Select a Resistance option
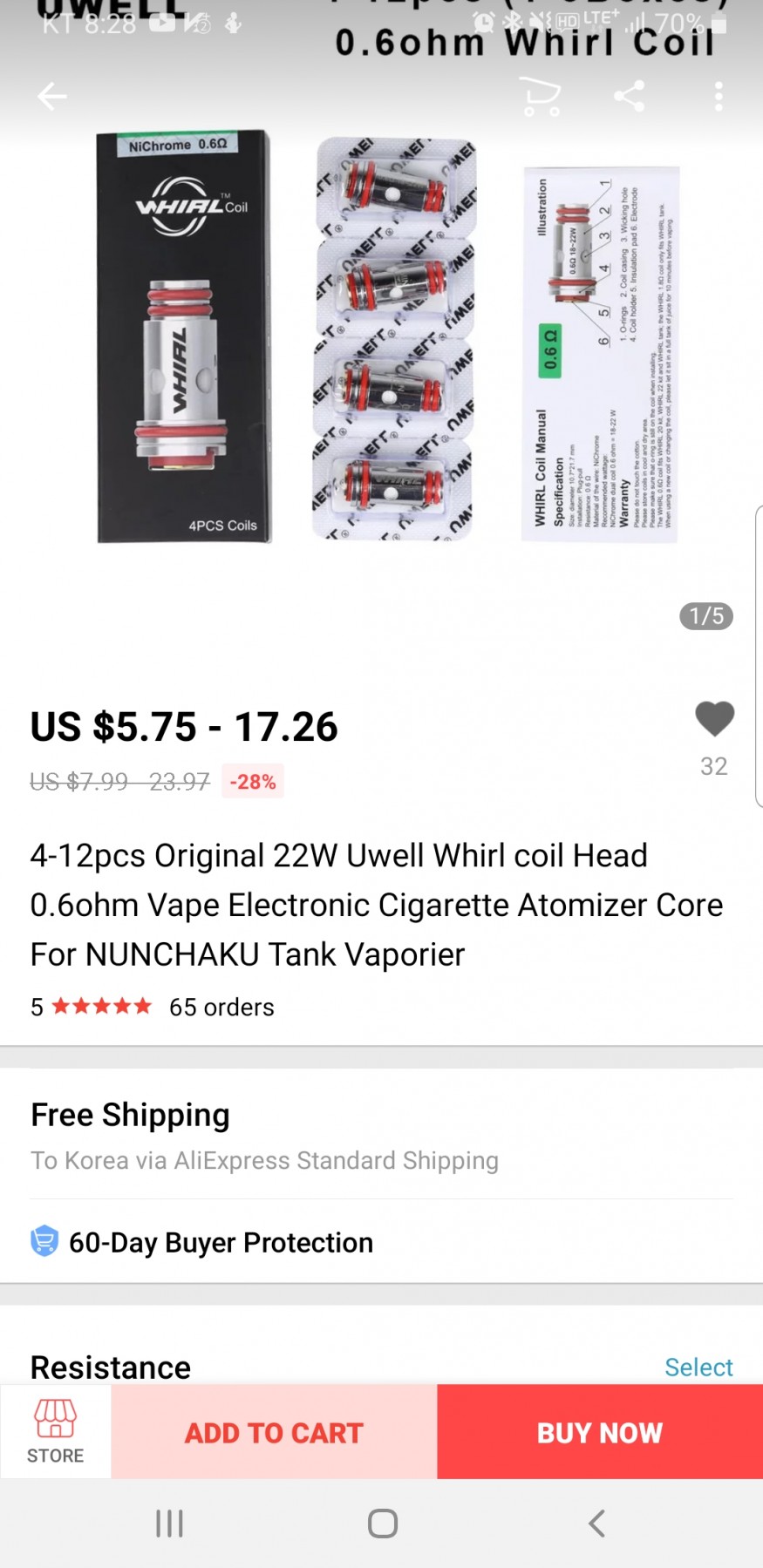 click(x=698, y=1367)
